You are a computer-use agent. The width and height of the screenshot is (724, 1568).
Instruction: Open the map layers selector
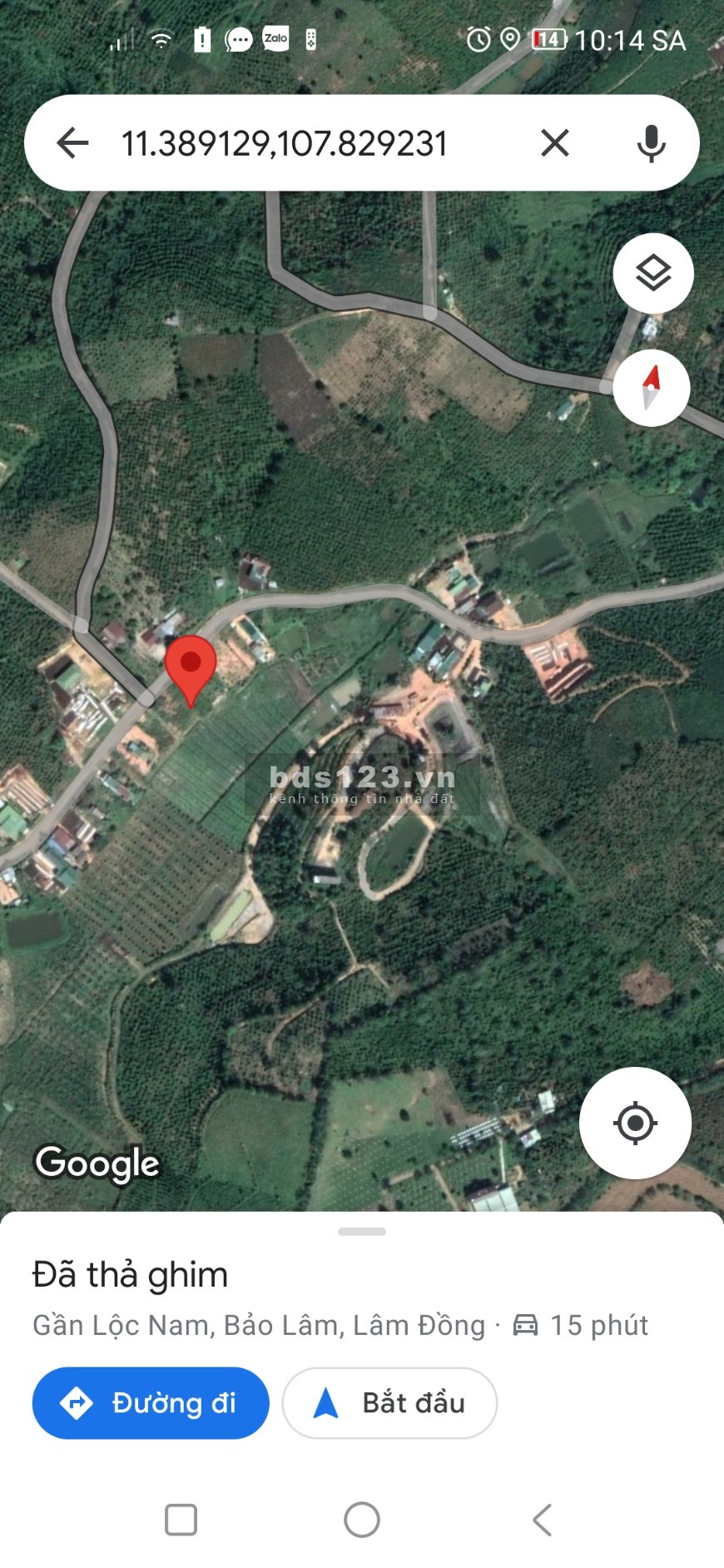(x=653, y=273)
